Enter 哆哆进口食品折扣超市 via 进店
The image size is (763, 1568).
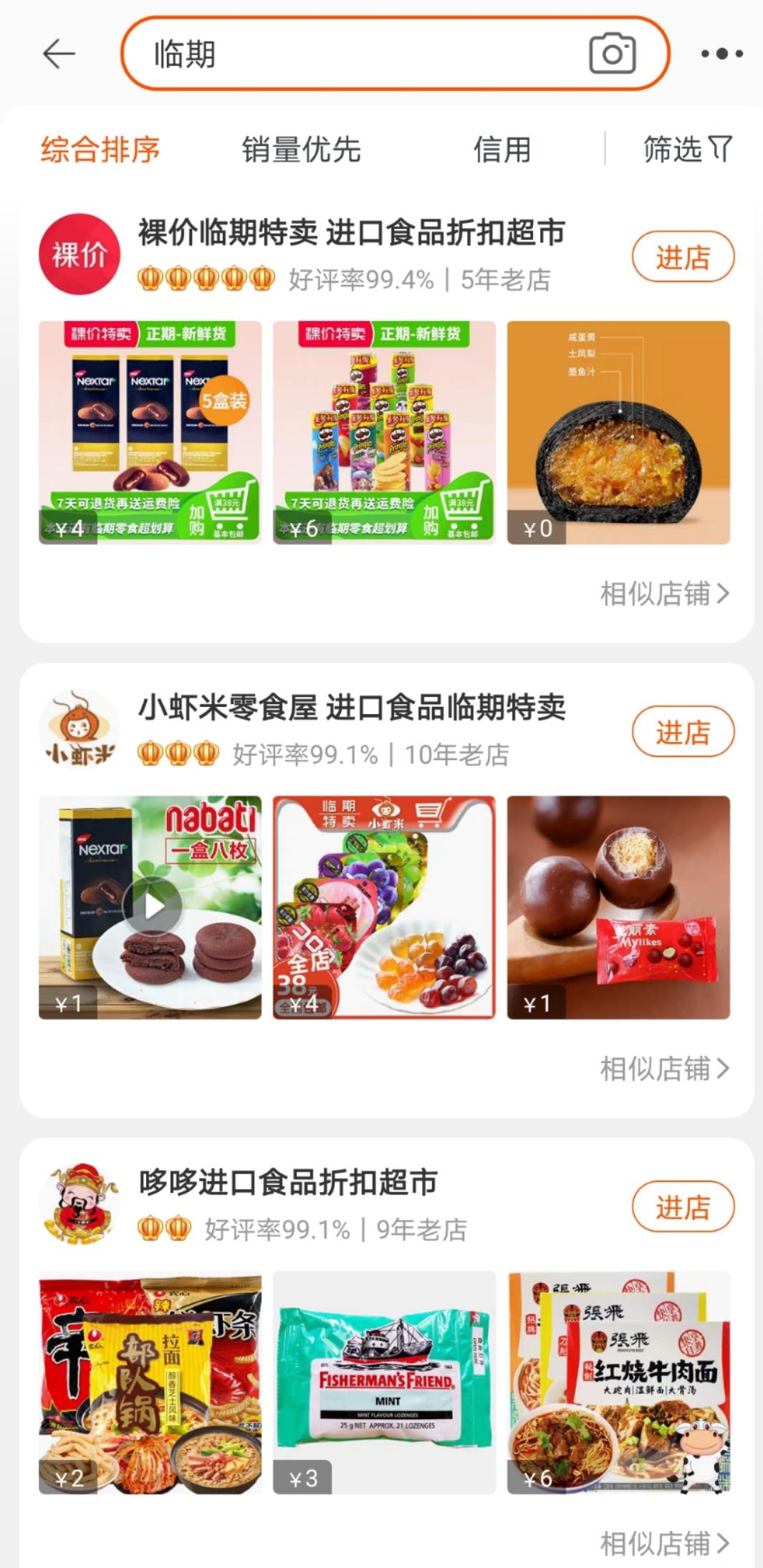[683, 1207]
